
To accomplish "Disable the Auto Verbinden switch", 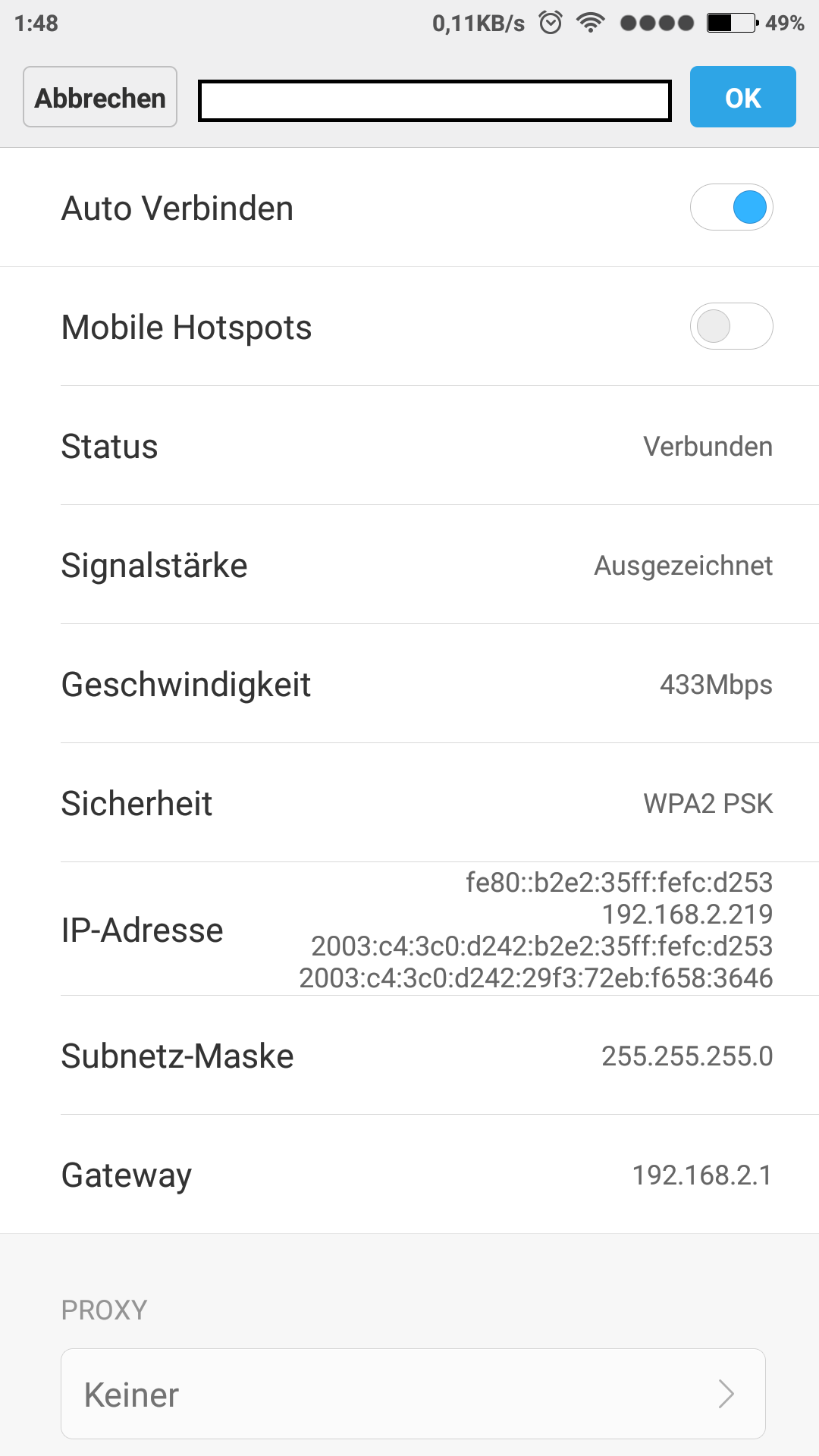I will click(x=731, y=207).
